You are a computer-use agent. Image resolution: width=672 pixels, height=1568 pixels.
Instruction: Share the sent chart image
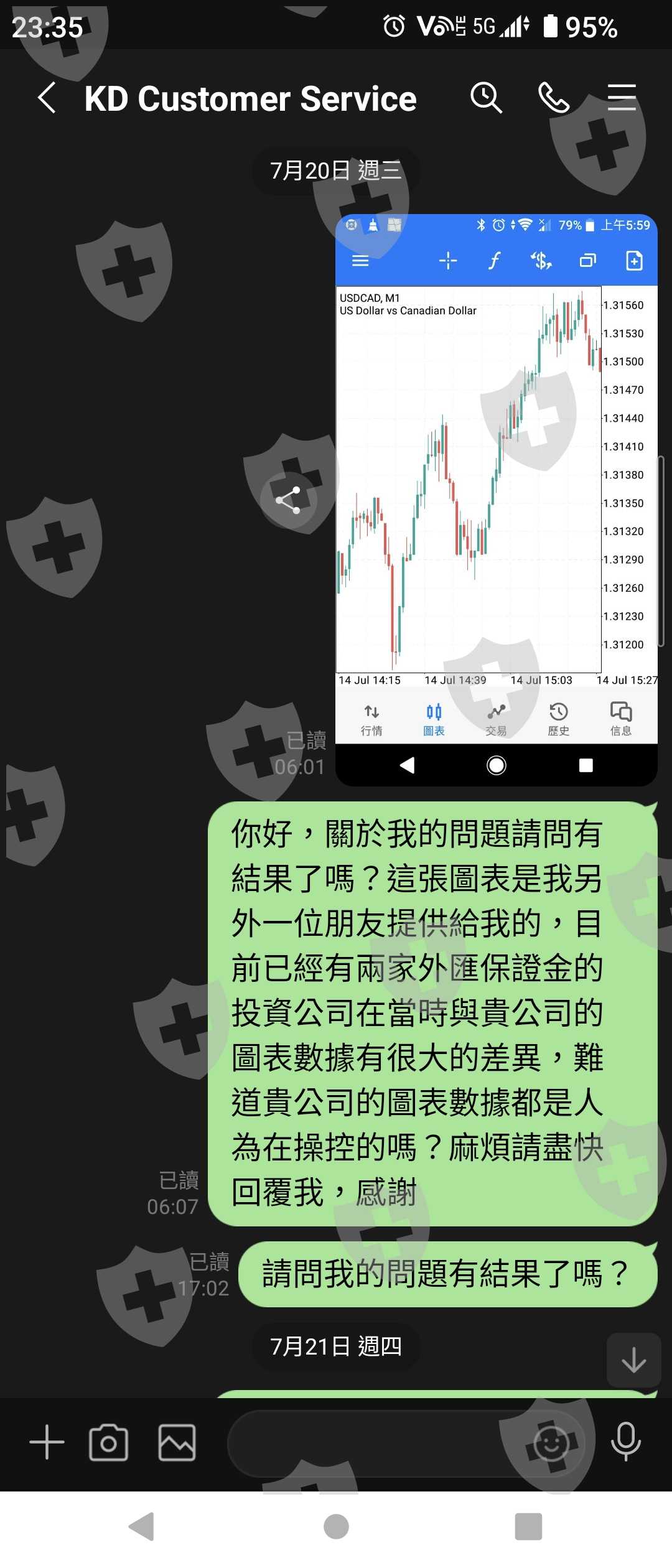pyautogui.click(x=288, y=500)
